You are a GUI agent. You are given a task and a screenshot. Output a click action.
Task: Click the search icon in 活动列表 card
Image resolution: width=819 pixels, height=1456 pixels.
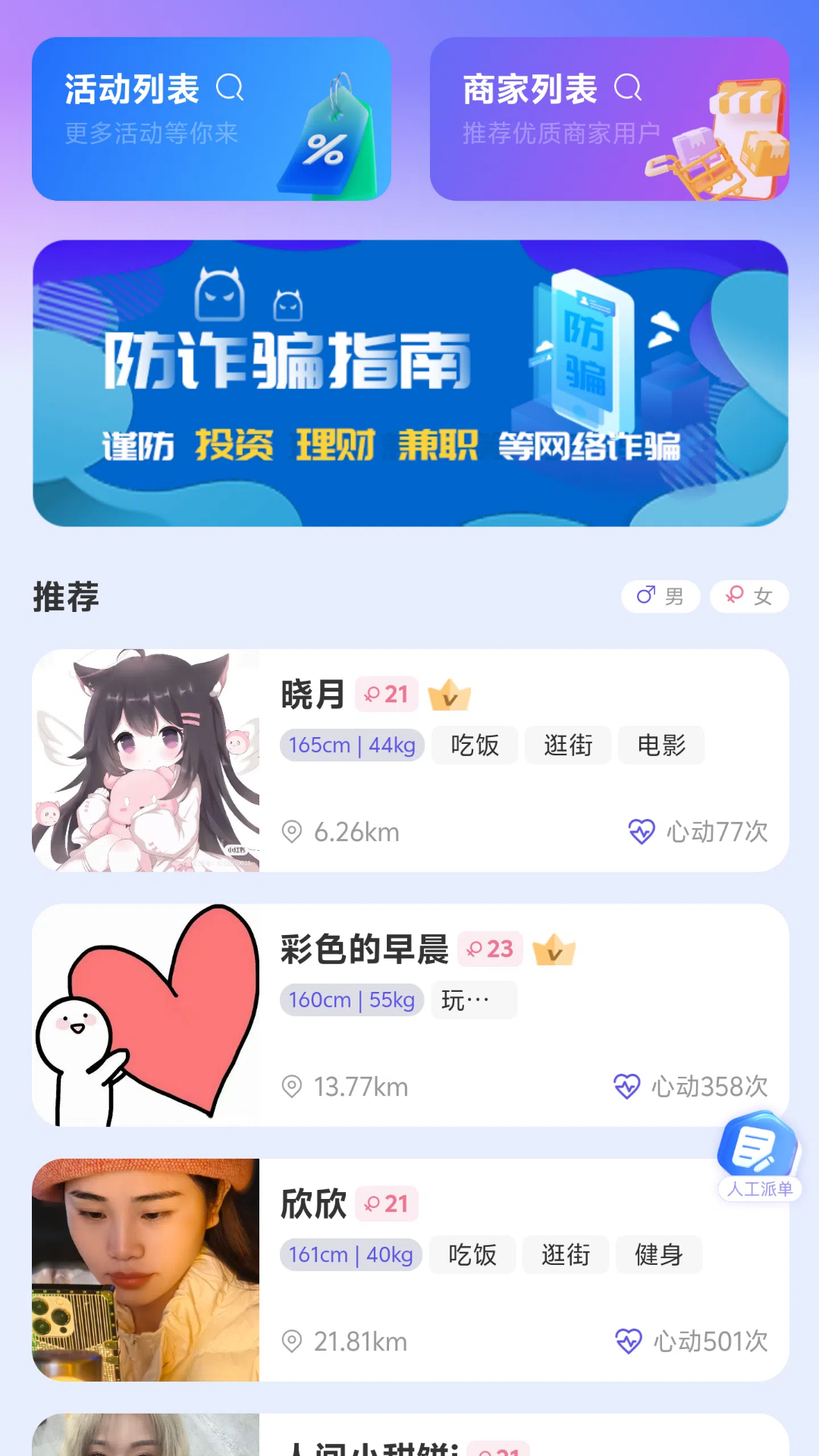[232, 88]
